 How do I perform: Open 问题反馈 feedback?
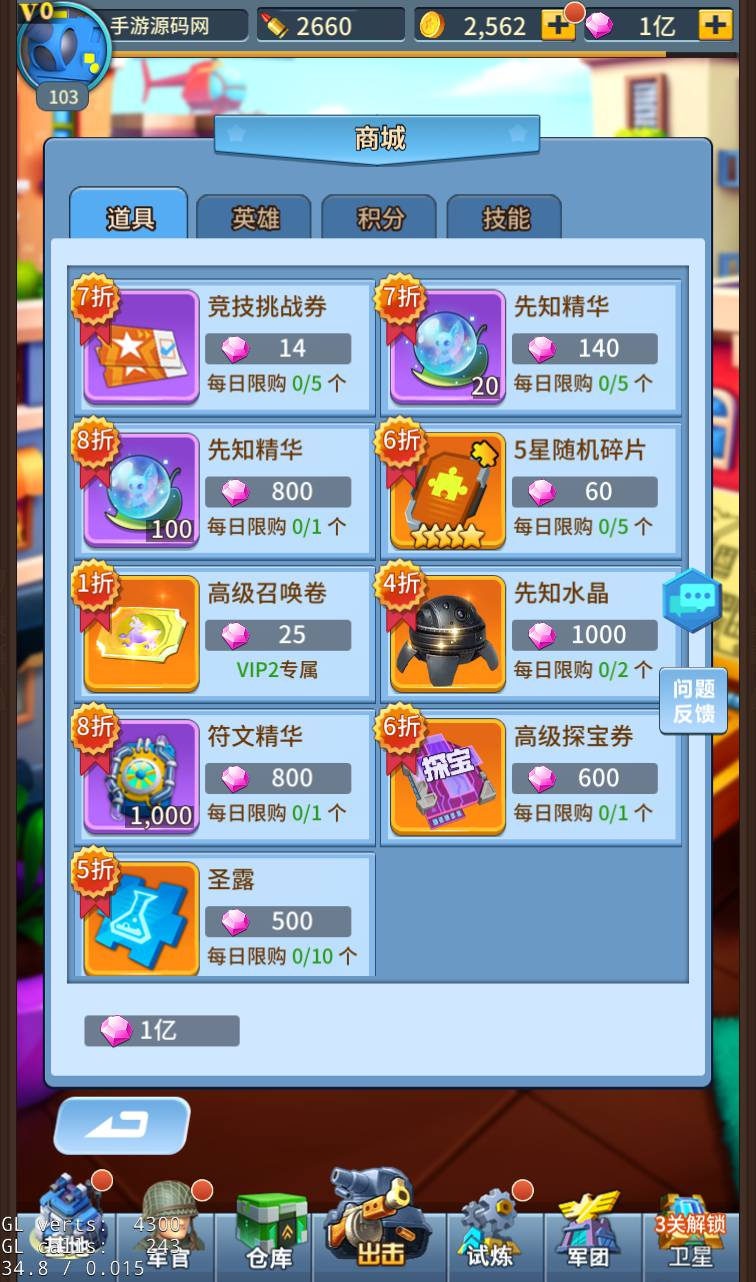[x=693, y=701]
